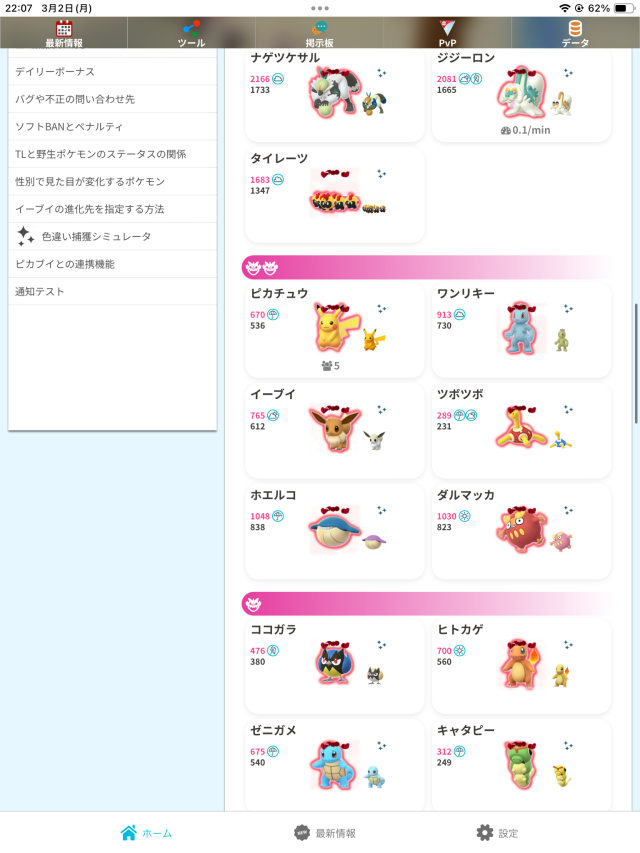
Task: Launch 色違い捕獲シミュレータ
Action: pyautogui.click(x=112, y=236)
